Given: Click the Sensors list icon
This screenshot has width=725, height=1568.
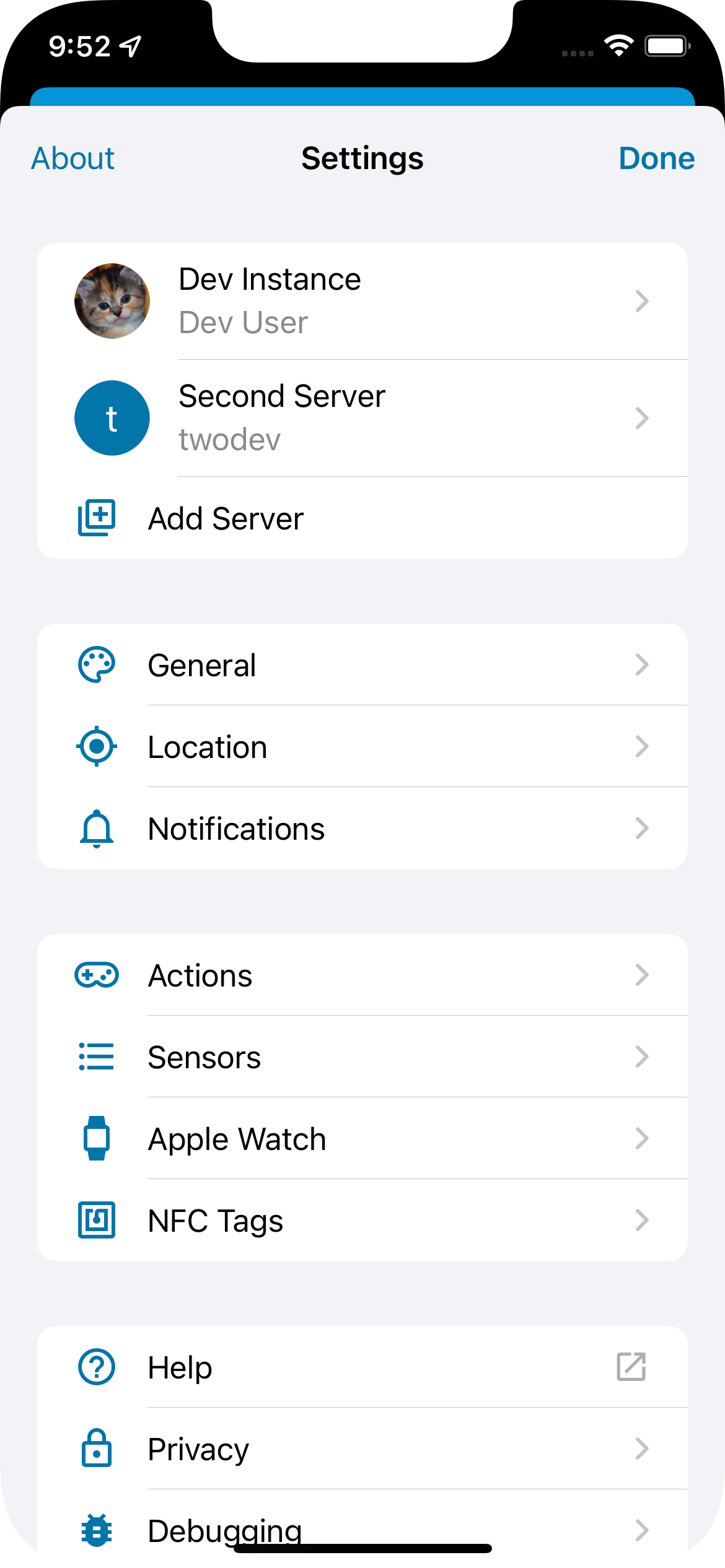Looking at the screenshot, I should [x=96, y=1056].
